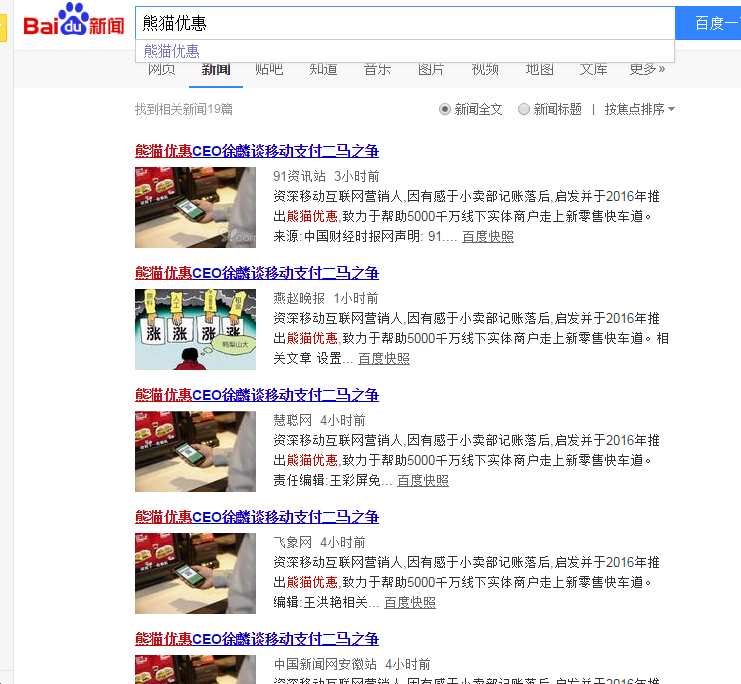This screenshot has height=684, width=741.
Task: Select the 熊猫优惠 autocomplete suggestion
Action: click(172, 51)
